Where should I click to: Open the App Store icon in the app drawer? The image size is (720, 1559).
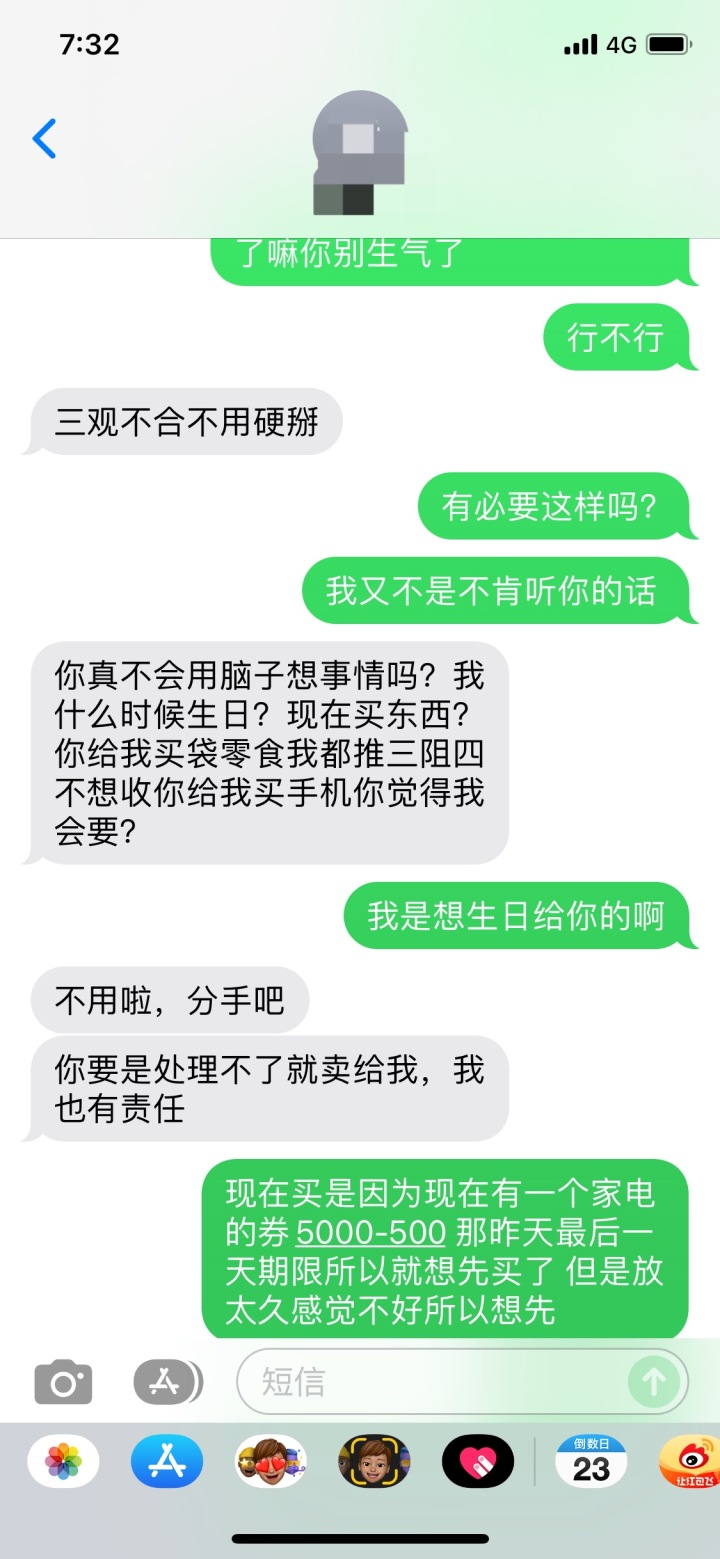click(x=166, y=1462)
